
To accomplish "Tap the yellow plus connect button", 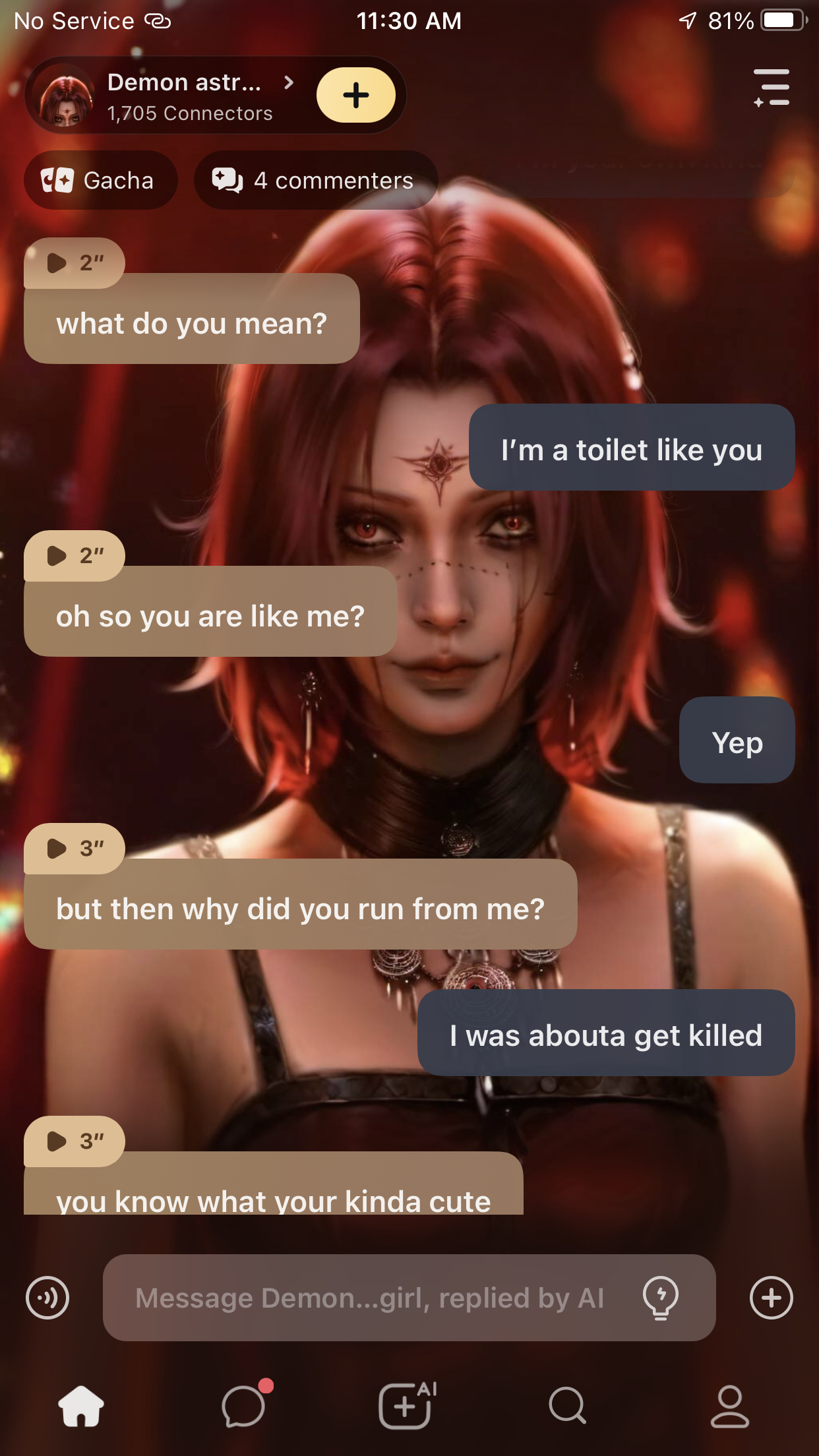I will point(356,96).
